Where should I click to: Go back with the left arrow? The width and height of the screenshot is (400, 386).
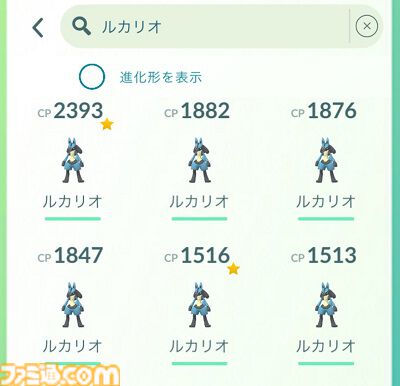click(38, 27)
